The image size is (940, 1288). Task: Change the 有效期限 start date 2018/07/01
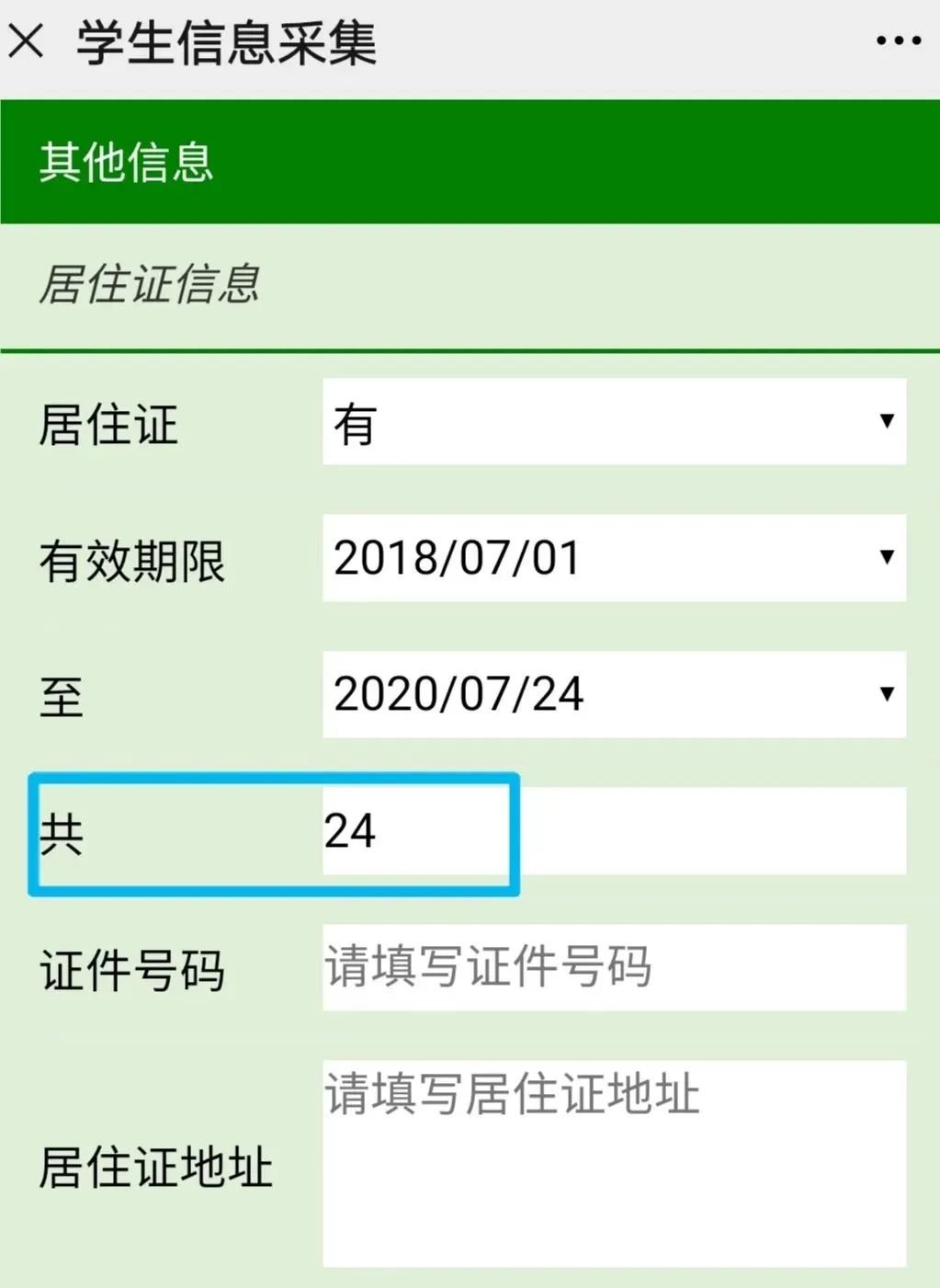tap(614, 558)
